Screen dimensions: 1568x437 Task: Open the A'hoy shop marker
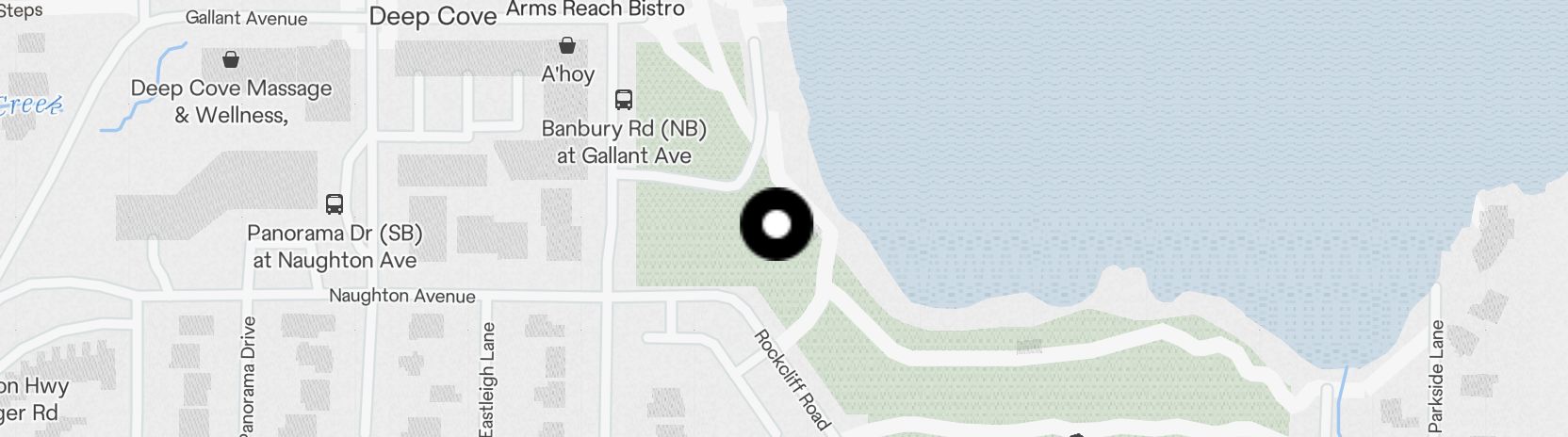567,45
